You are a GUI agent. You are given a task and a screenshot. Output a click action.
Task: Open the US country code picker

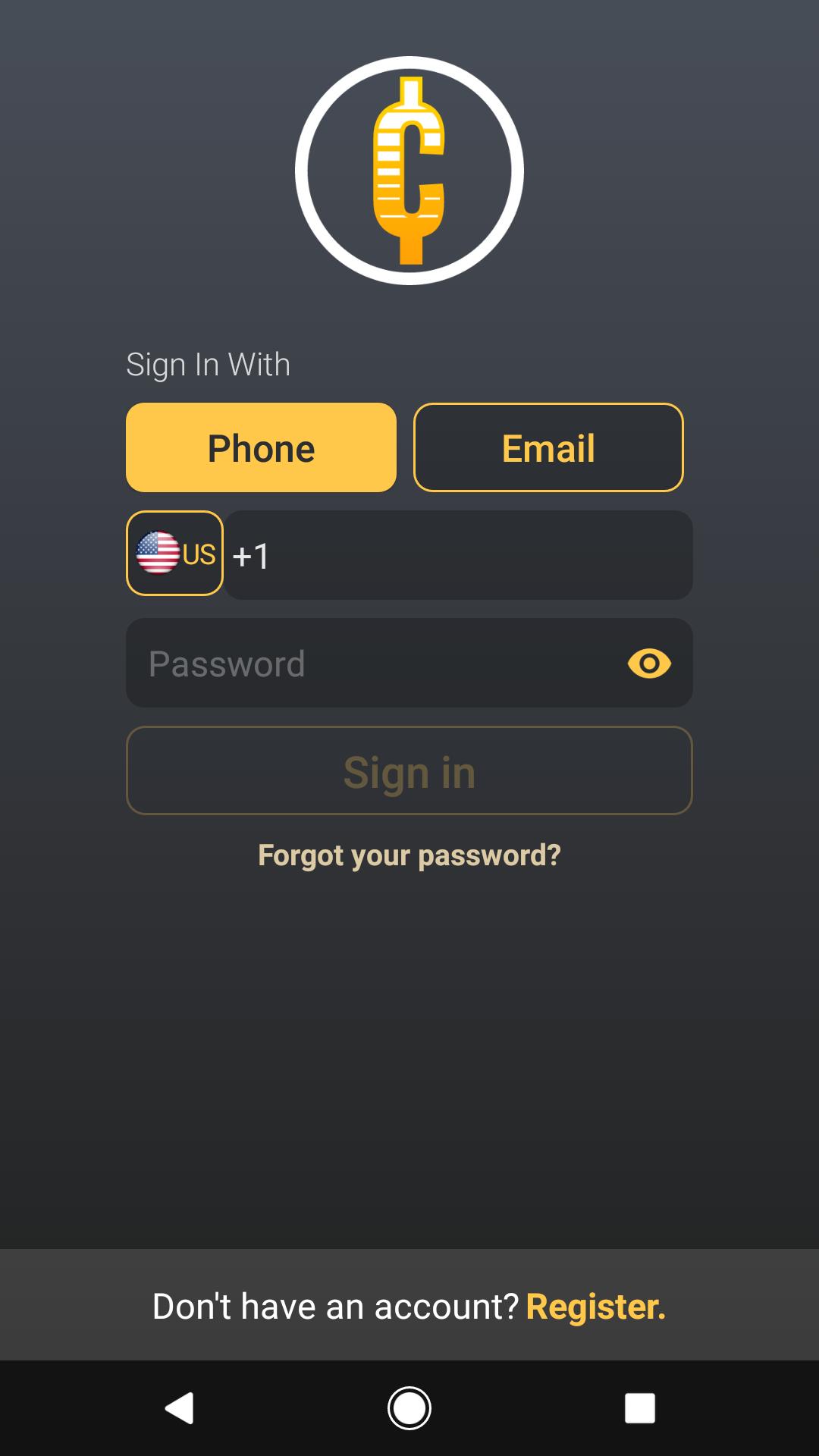[174, 554]
